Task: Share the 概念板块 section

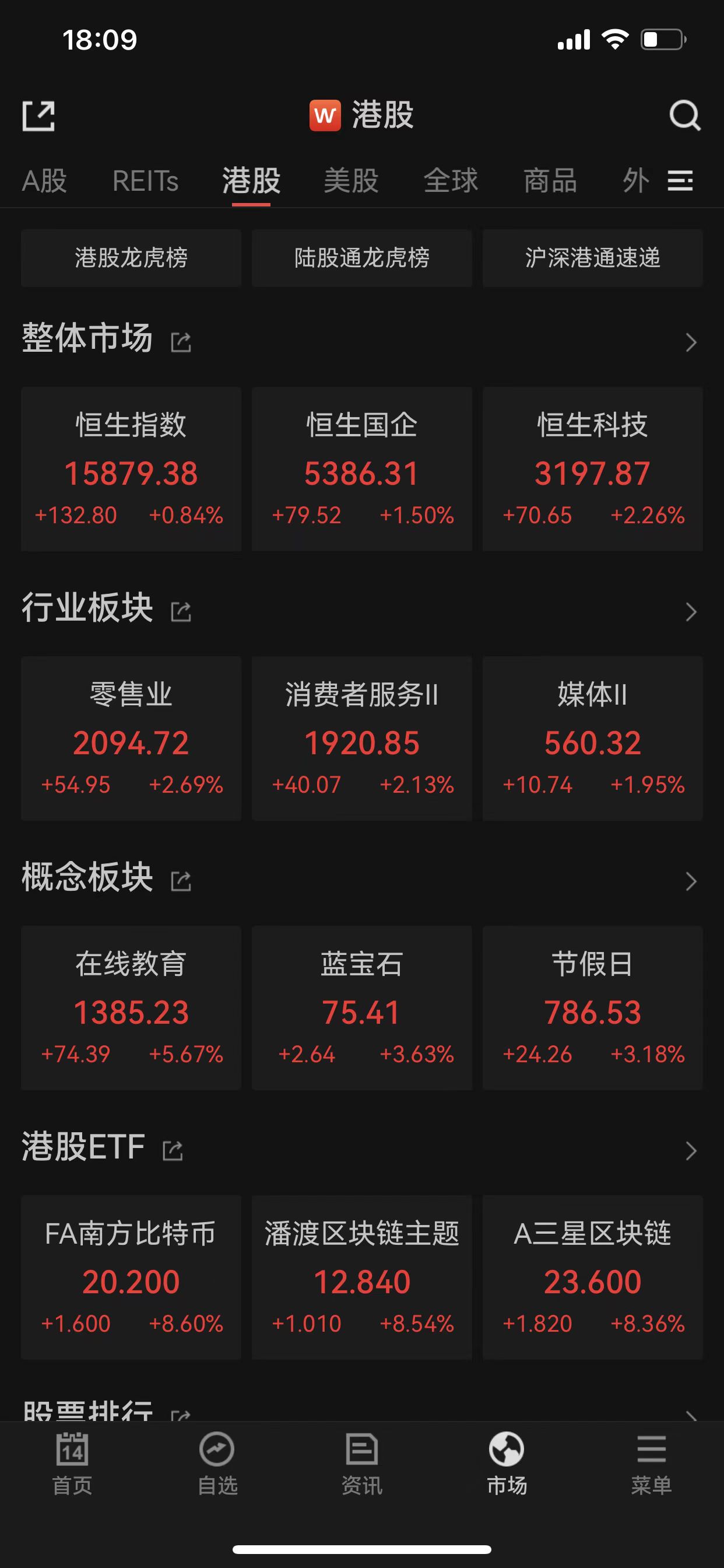Action: (x=181, y=881)
